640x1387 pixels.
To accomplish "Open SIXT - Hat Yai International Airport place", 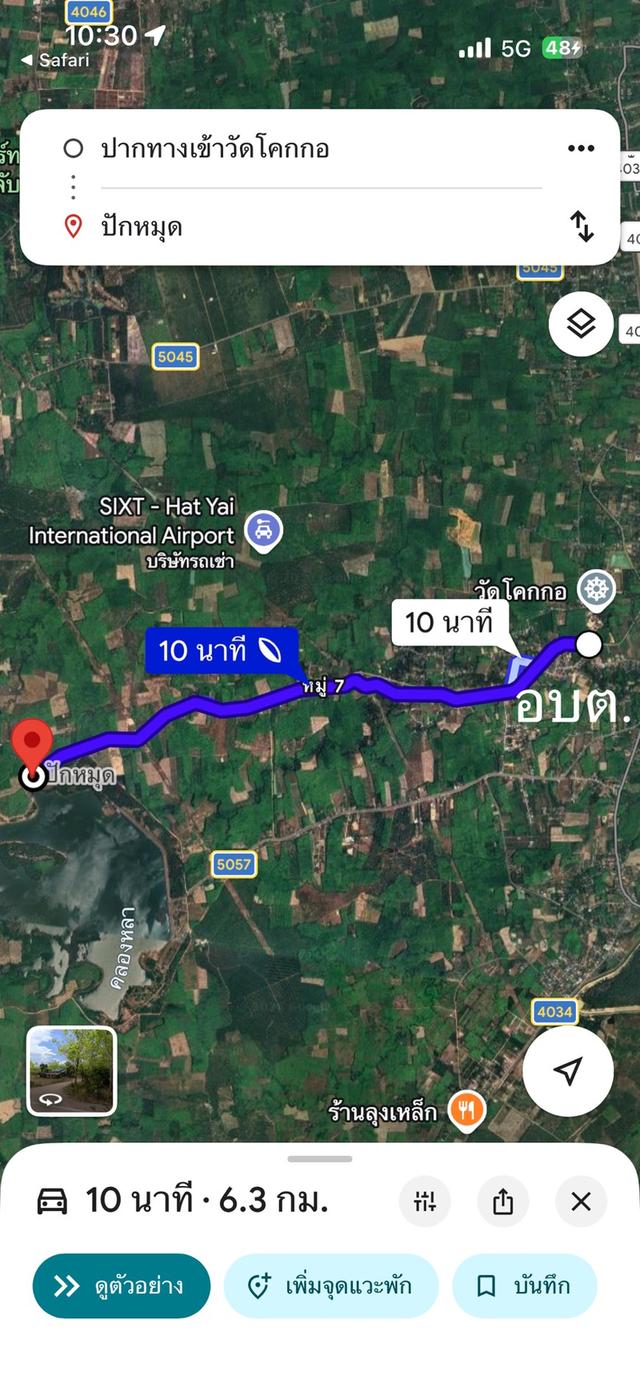I will click(262, 530).
